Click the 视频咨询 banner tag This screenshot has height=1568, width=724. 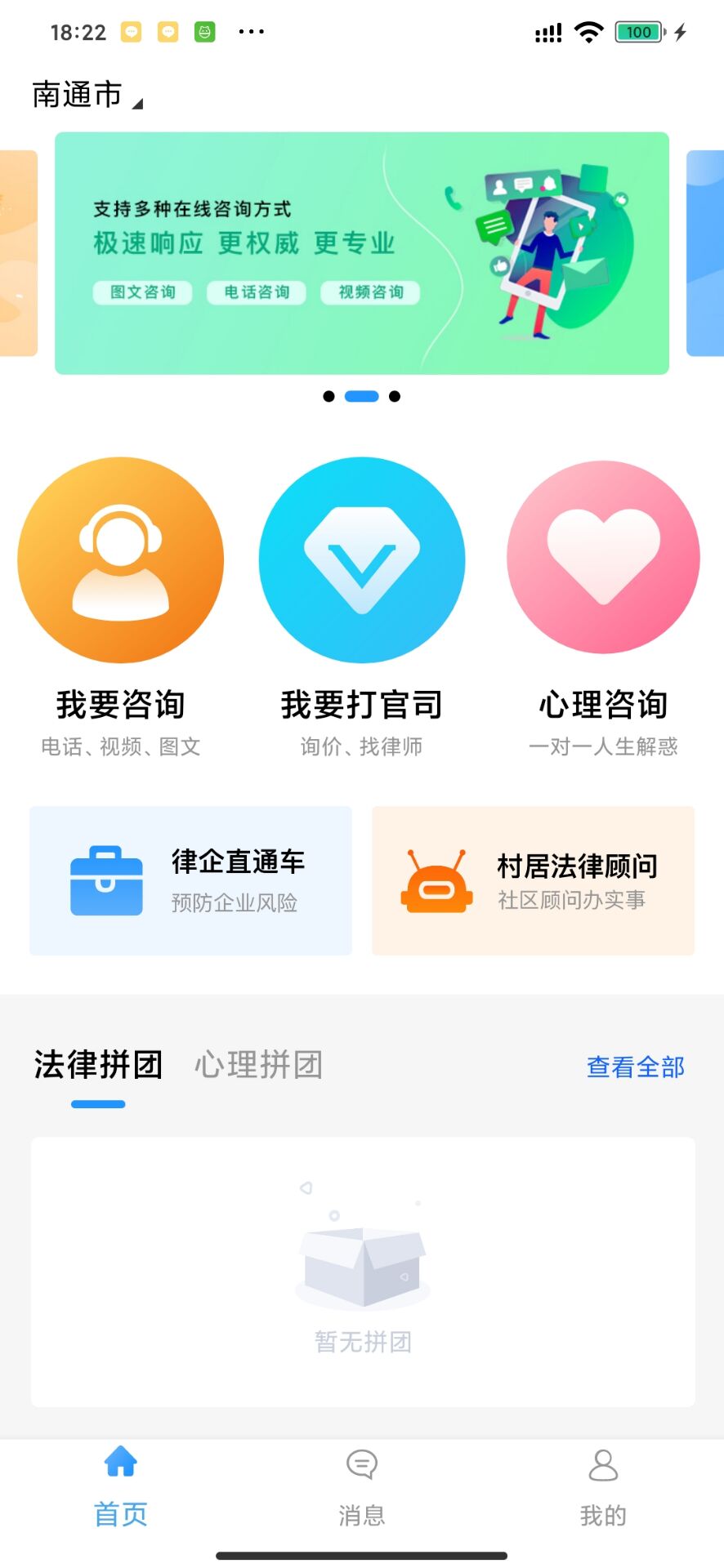click(x=369, y=292)
